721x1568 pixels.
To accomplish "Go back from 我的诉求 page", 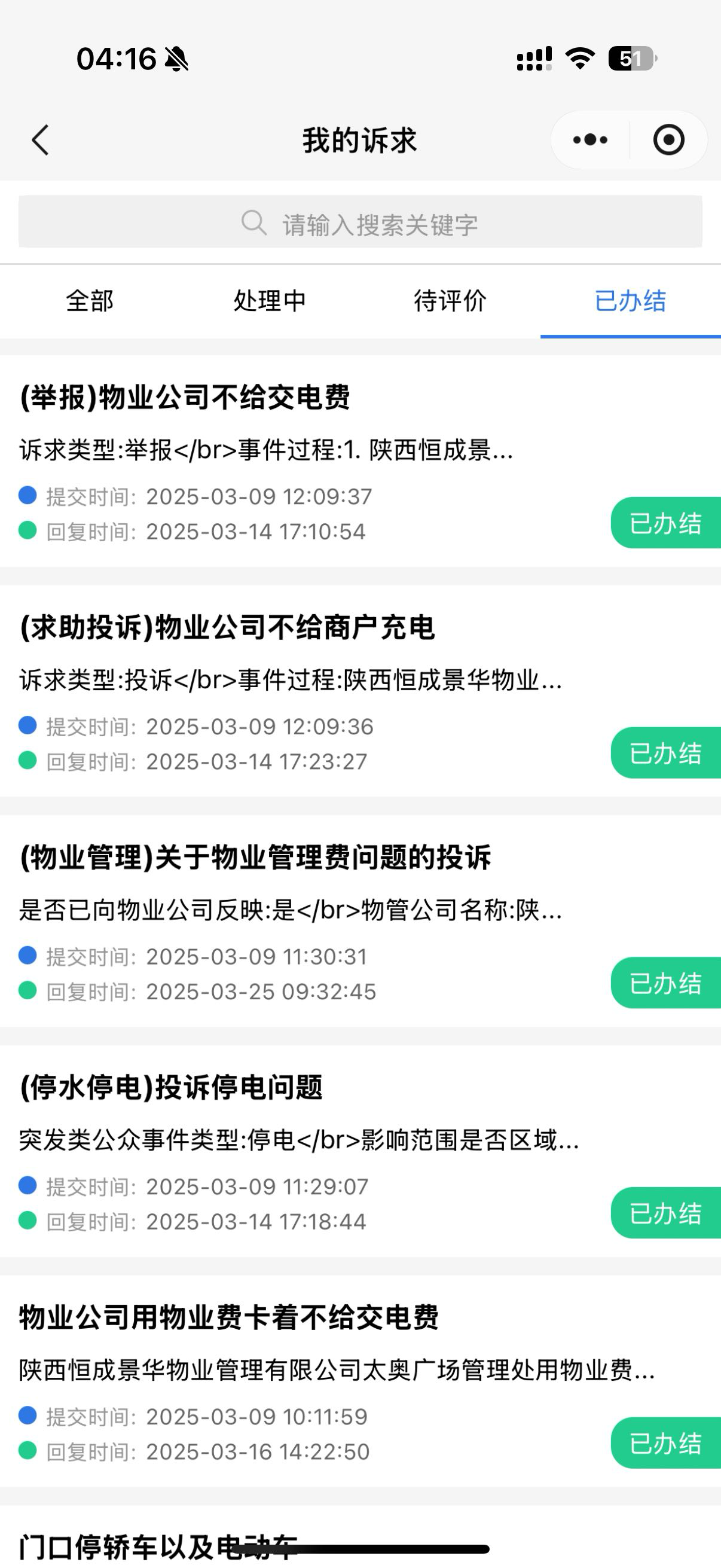I will (x=40, y=141).
